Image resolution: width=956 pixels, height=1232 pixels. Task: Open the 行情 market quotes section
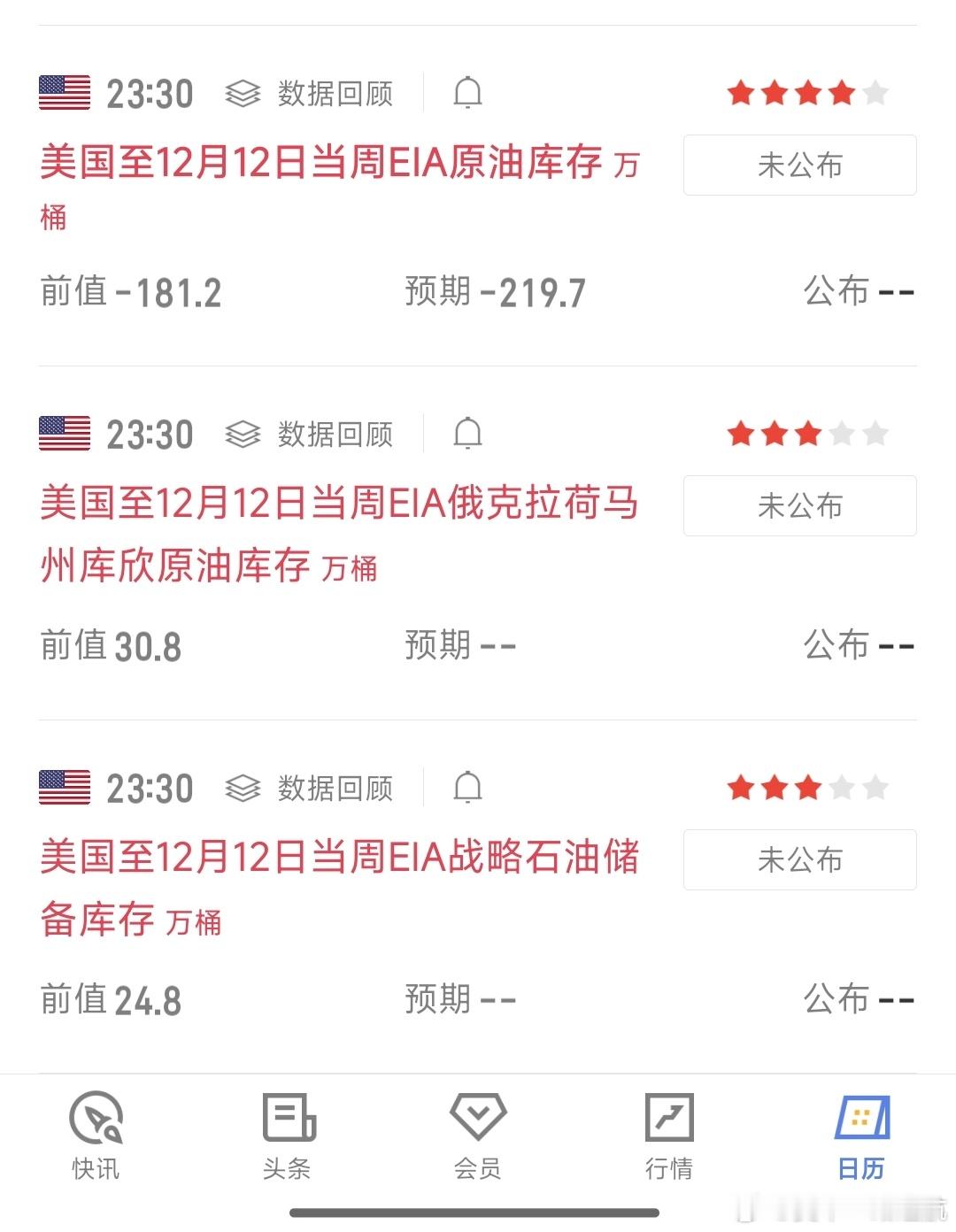pos(669,1142)
